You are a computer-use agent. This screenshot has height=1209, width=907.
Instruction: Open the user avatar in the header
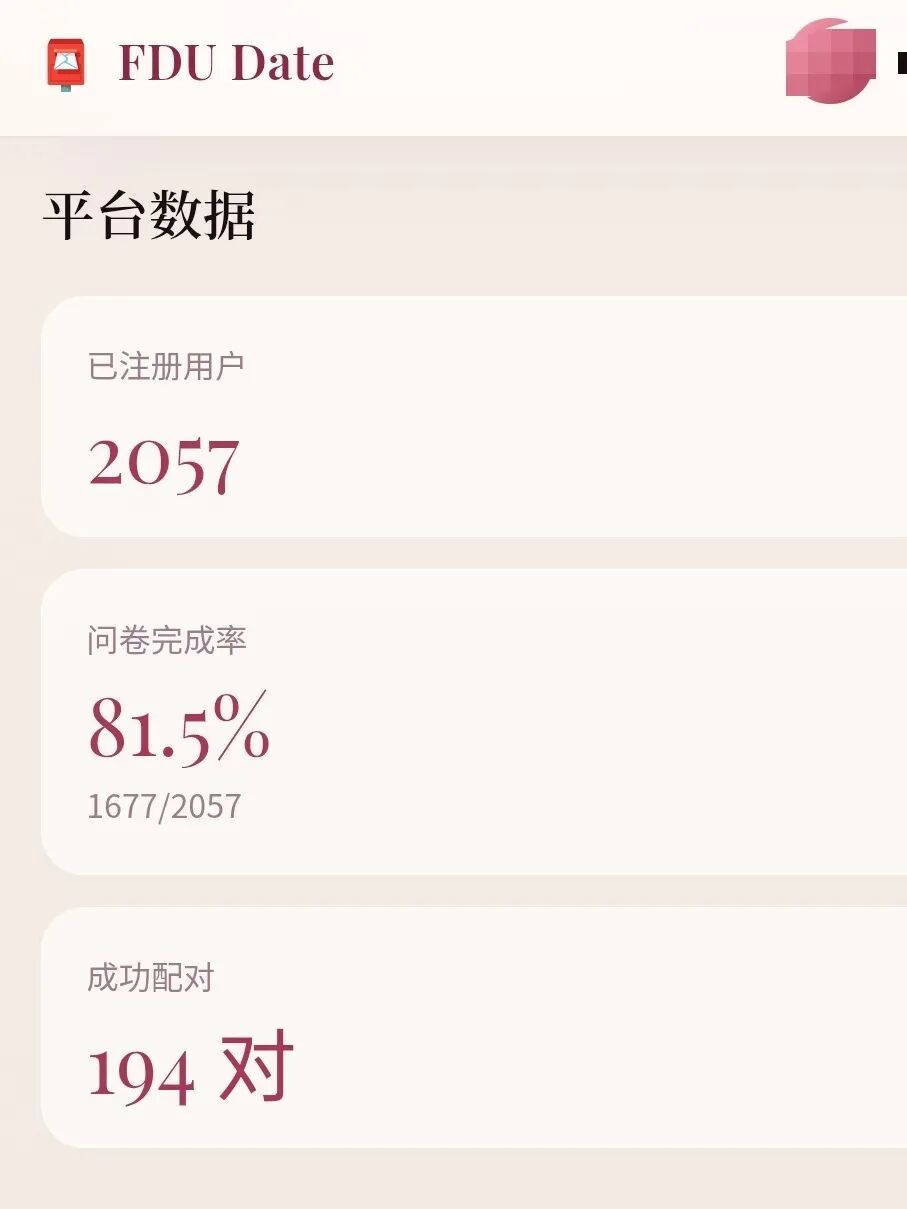[829, 61]
